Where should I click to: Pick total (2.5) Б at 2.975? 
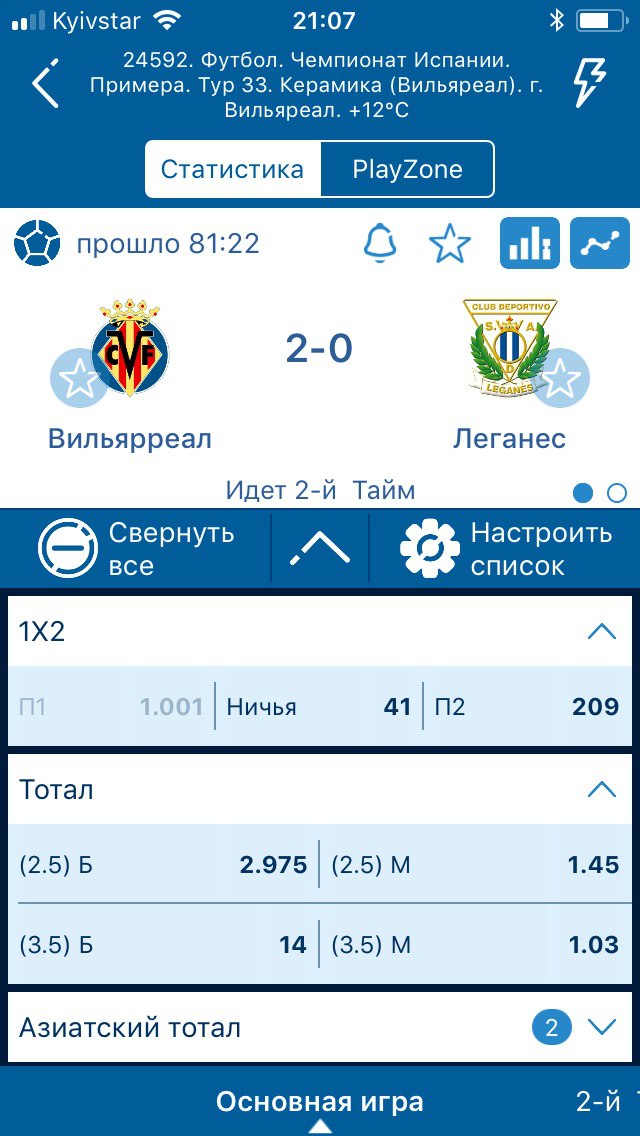(x=164, y=865)
